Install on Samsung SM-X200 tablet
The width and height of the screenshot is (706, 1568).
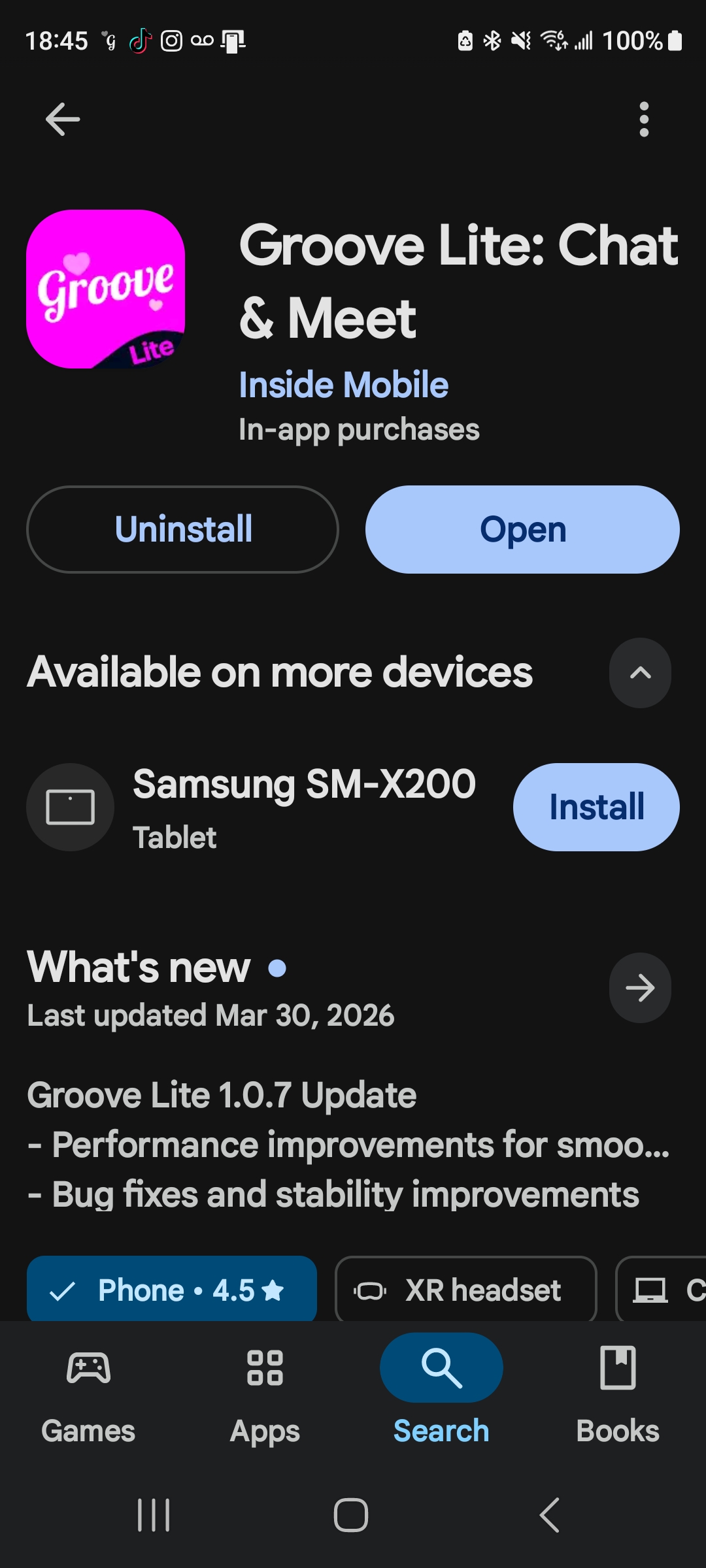(x=596, y=807)
